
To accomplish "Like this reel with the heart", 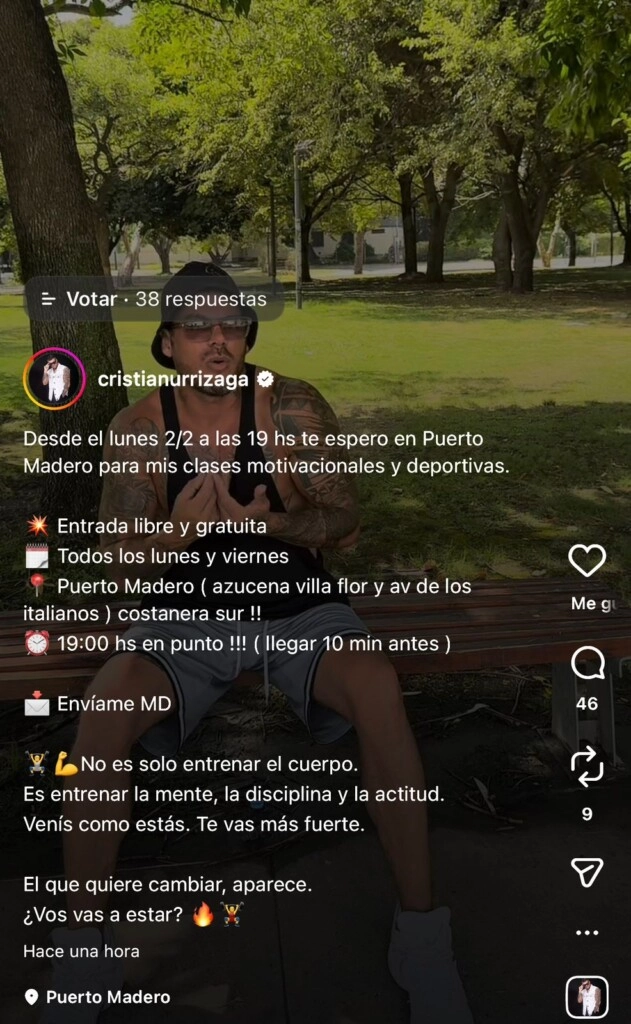I will [x=587, y=561].
